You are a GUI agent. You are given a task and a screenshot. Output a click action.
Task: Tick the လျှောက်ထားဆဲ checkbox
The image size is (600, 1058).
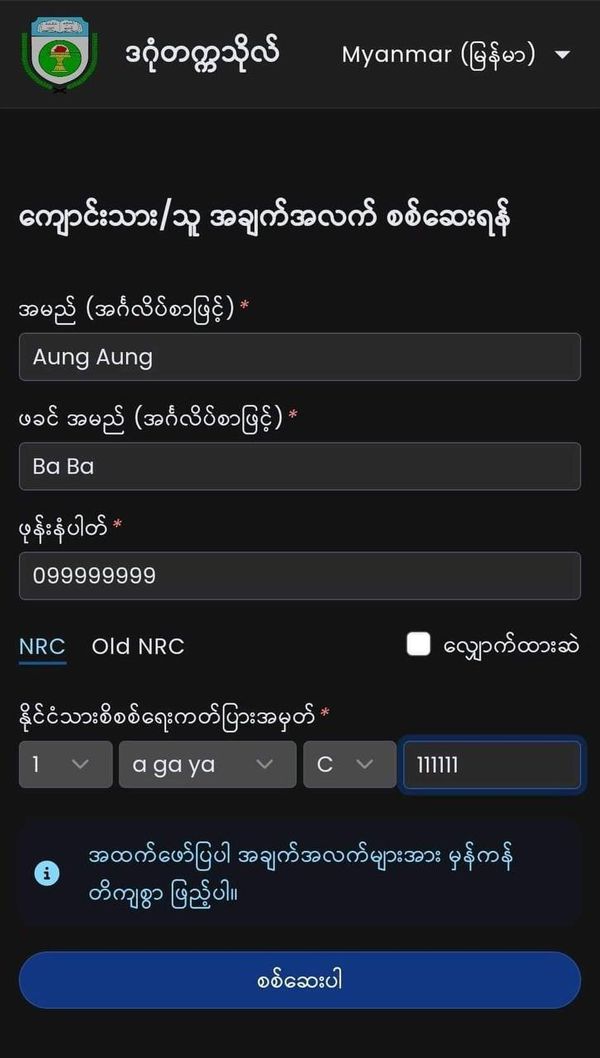418,645
